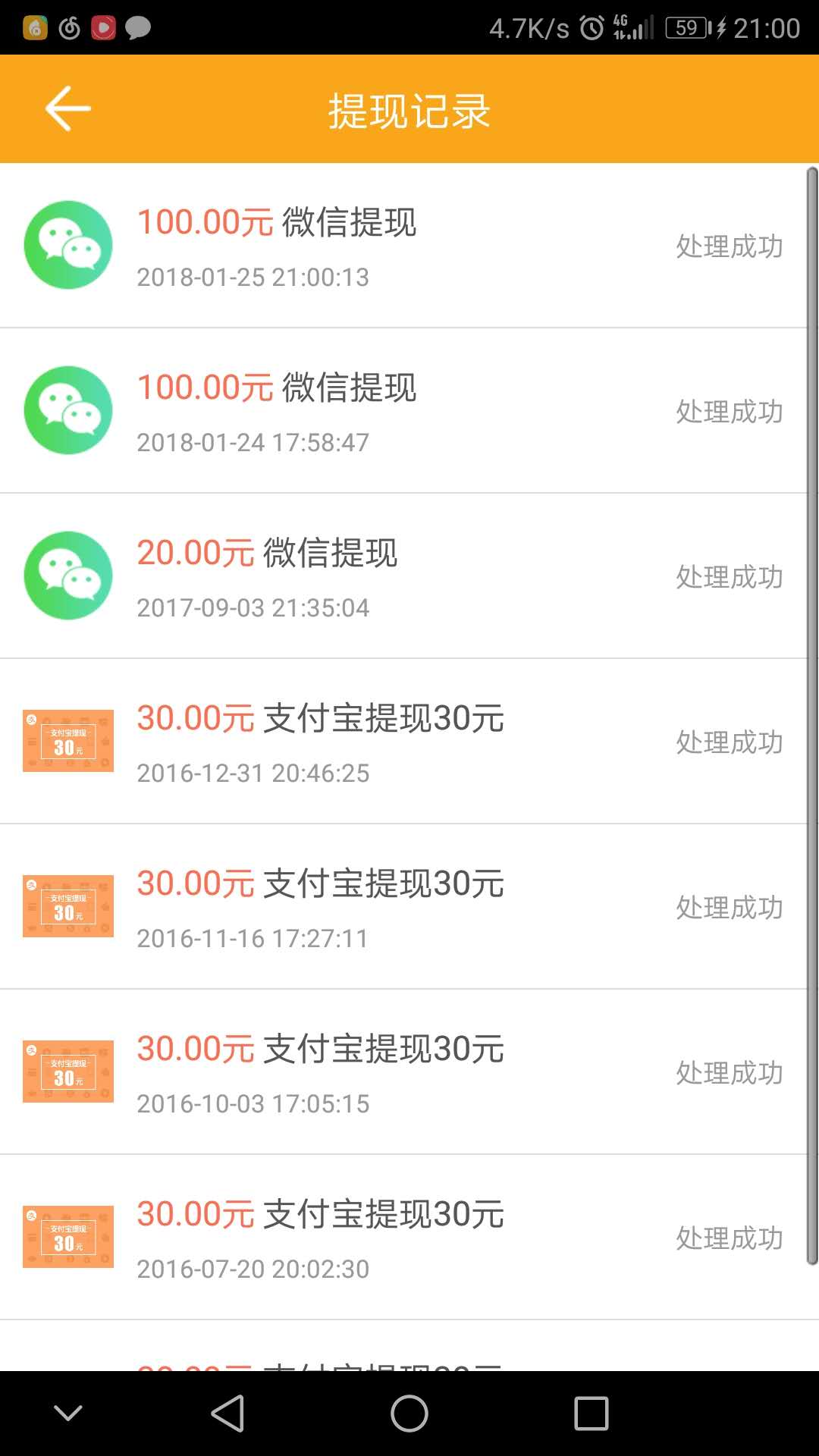Image resolution: width=819 pixels, height=1456 pixels.
Task: Tap the WeChat icon on the first record
Action: (x=67, y=245)
